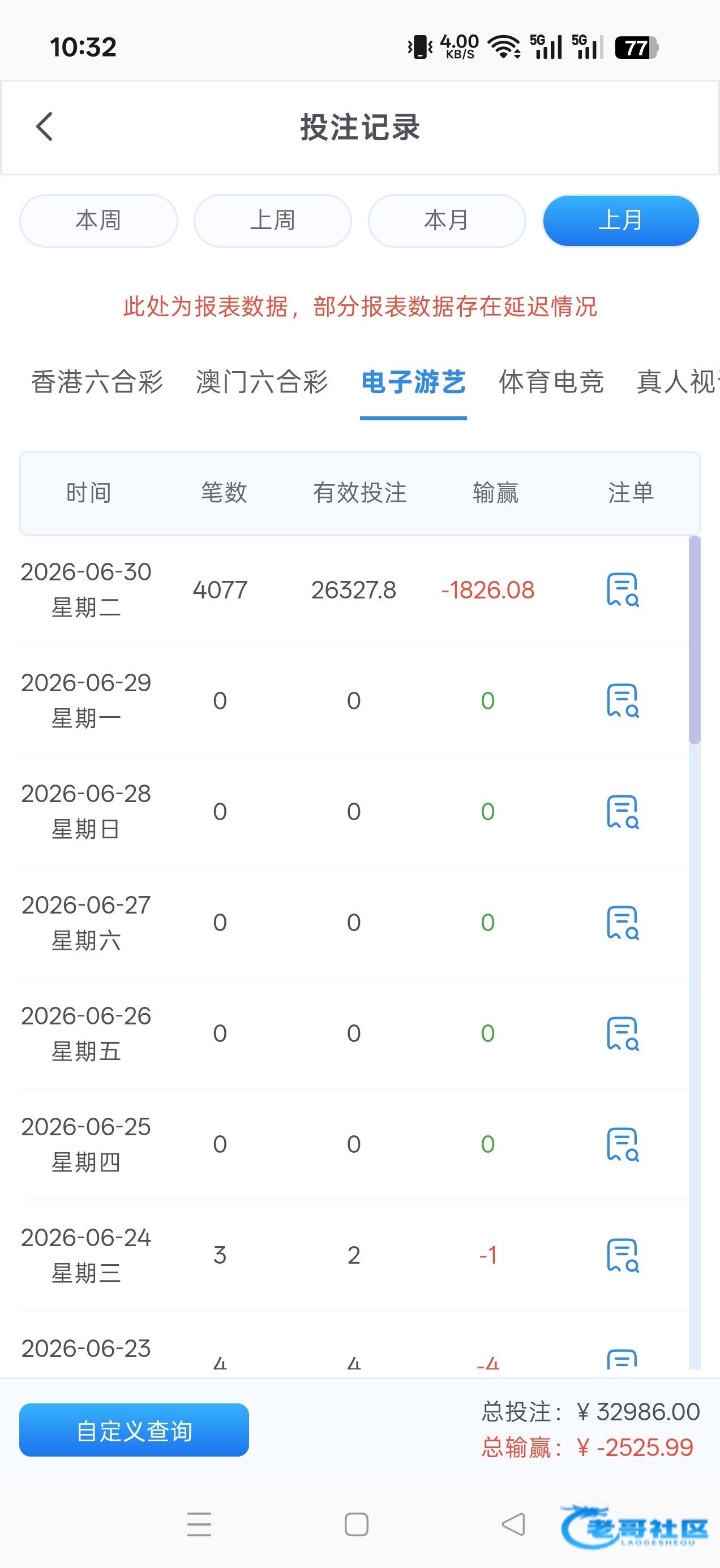Open bet slip details for 2026-06-24
The width and height of the screenshot is (720, 1568).
(623, 1255)
